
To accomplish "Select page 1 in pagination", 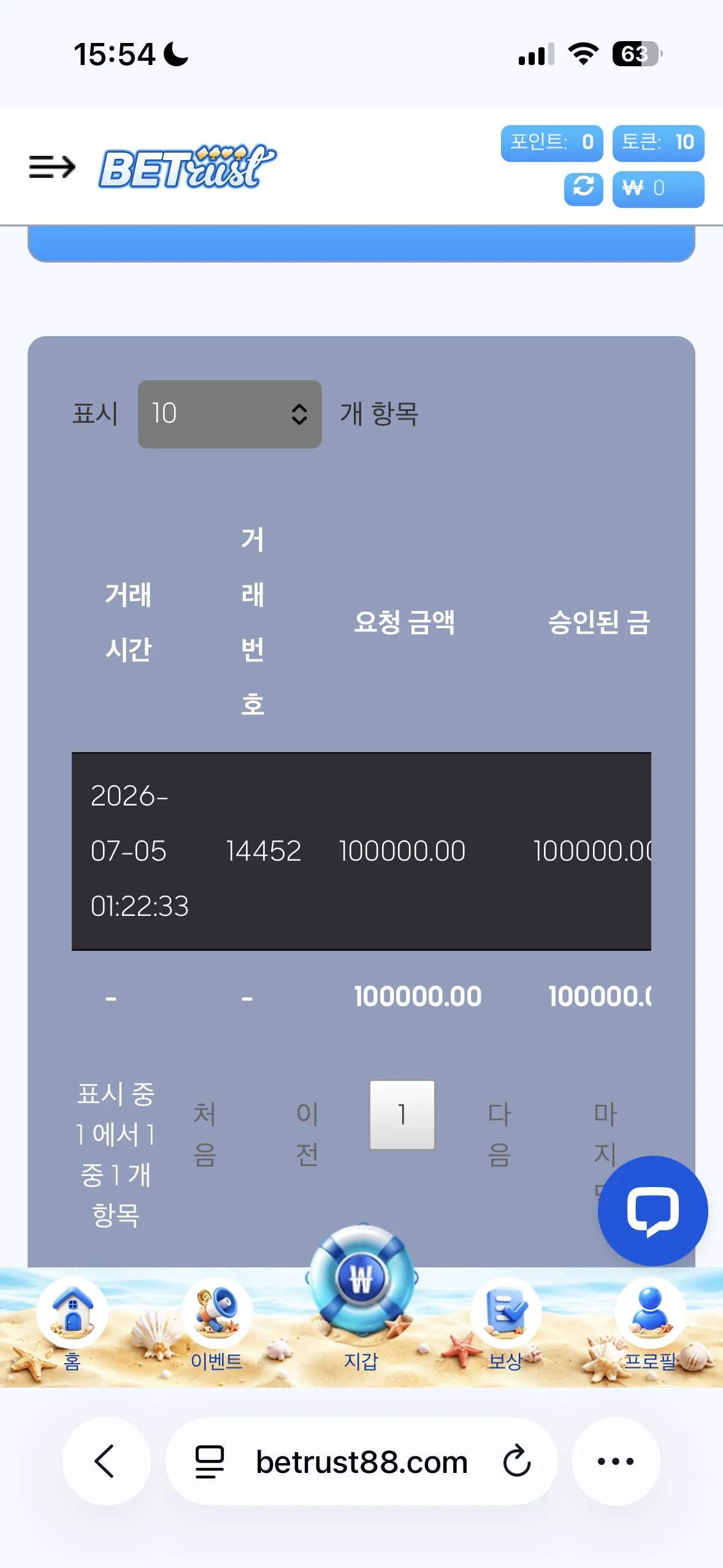I will pyautogui.click(x=402, y=1115).
